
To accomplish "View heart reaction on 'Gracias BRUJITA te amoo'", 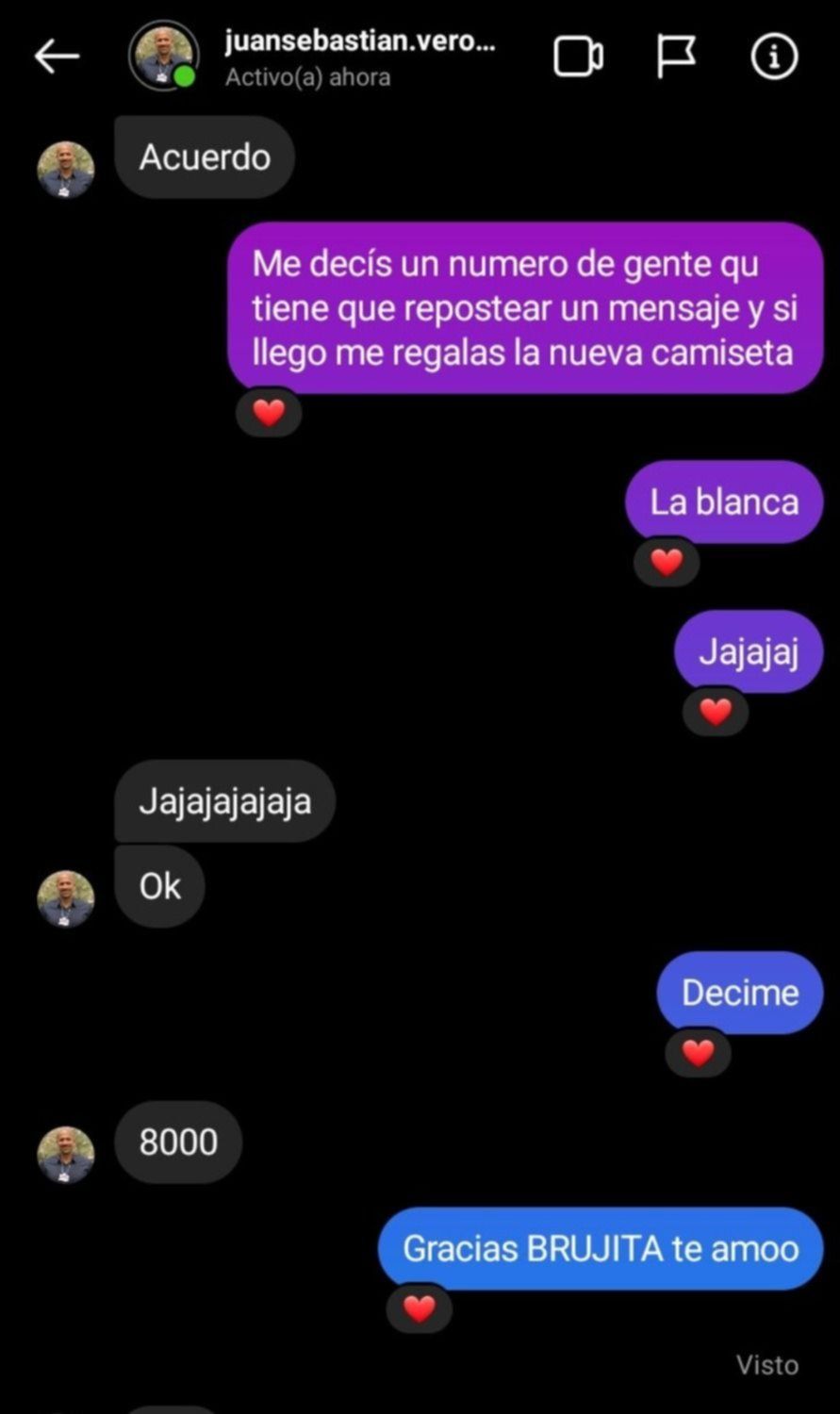I will pyautogui.click(x=420, y=1308).
